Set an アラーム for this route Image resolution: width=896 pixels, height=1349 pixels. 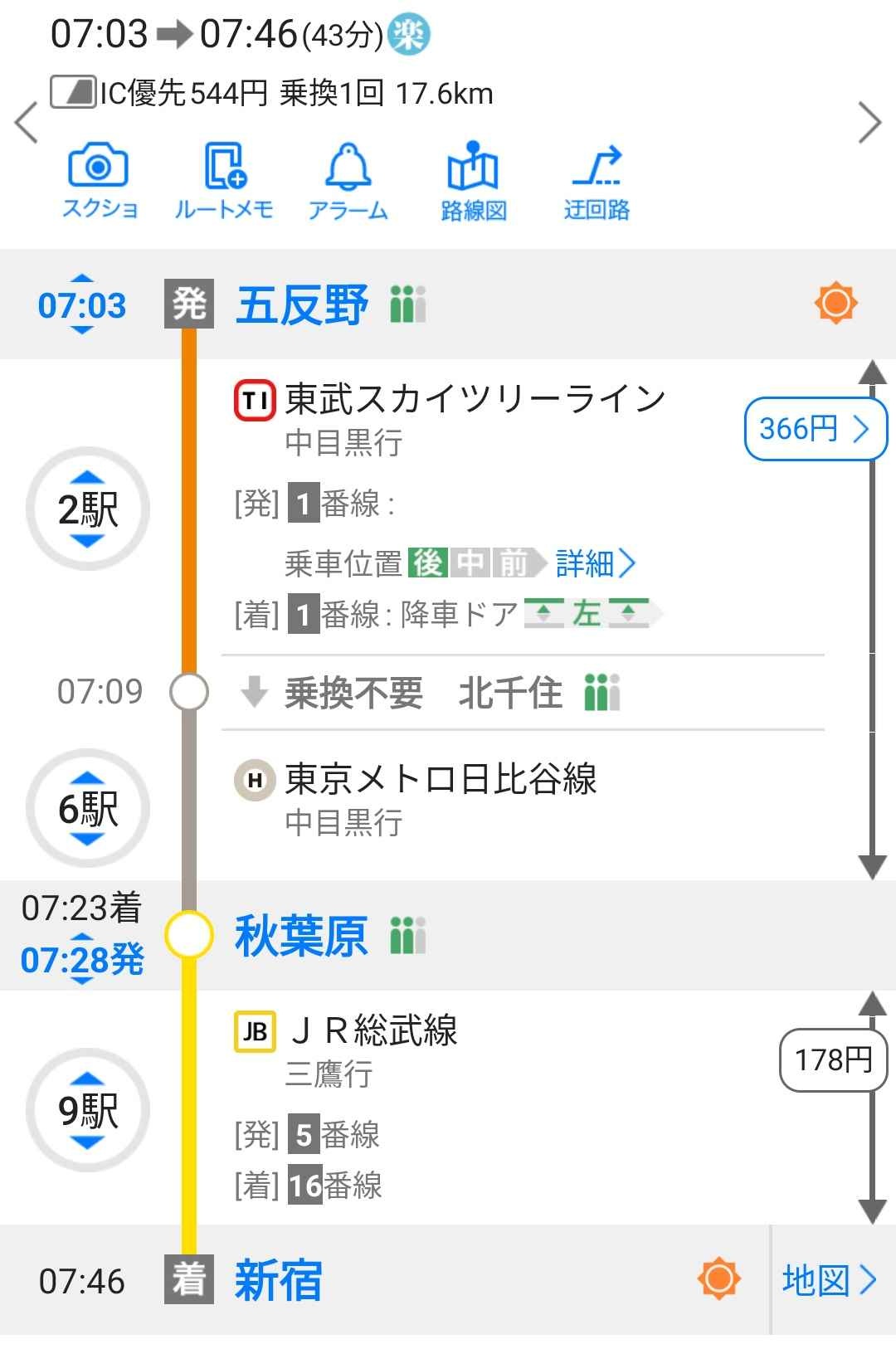pos(348,182)
